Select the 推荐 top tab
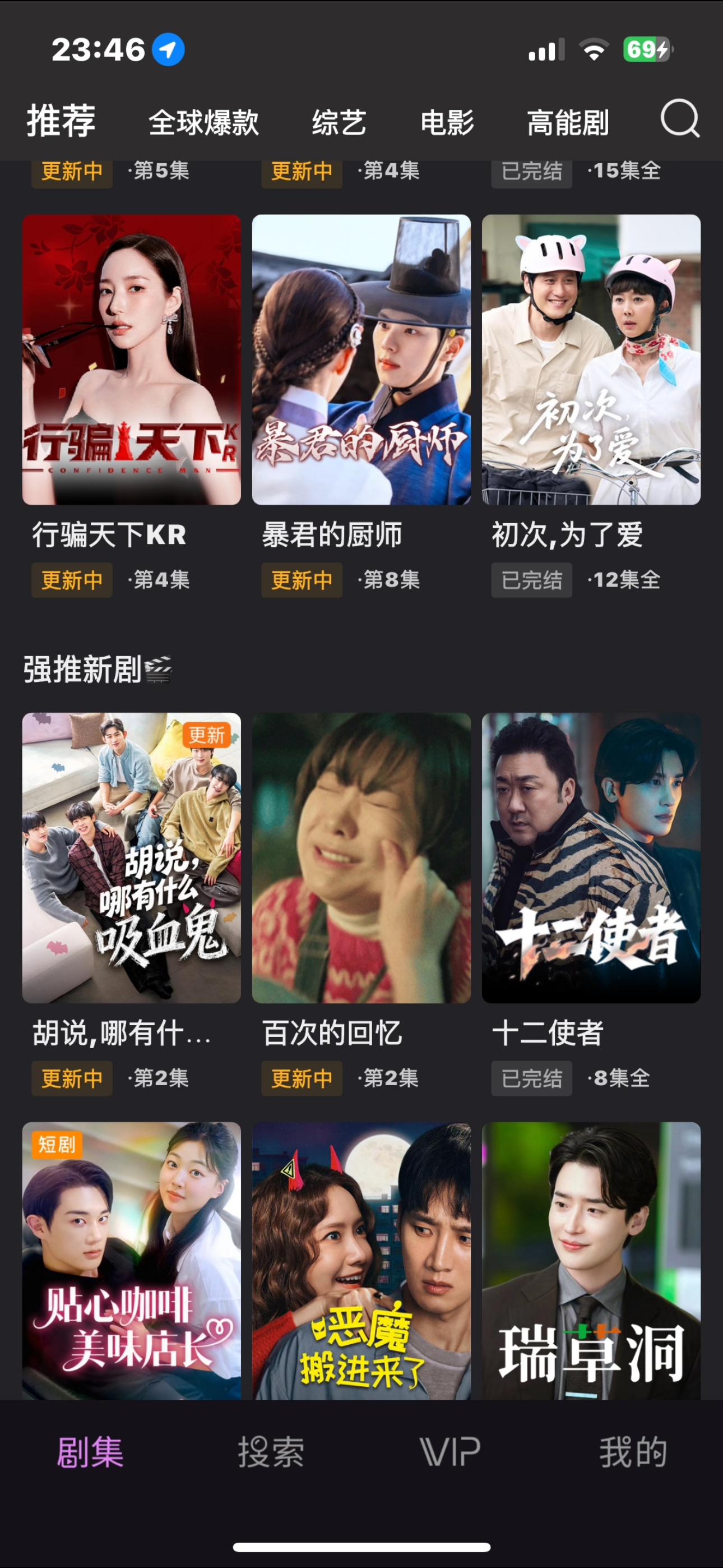Image resolution: width=723 pixels, height=1568 pixels. tap(61, 121)
